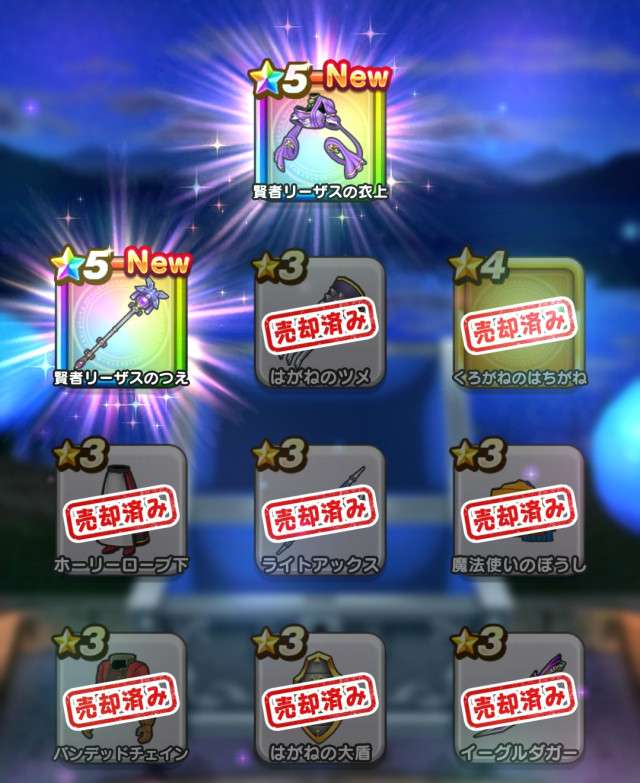
Task: Open the 賢者リーザスの衣上 item tile
Action: pyautogui.click(x=320, y=130)
